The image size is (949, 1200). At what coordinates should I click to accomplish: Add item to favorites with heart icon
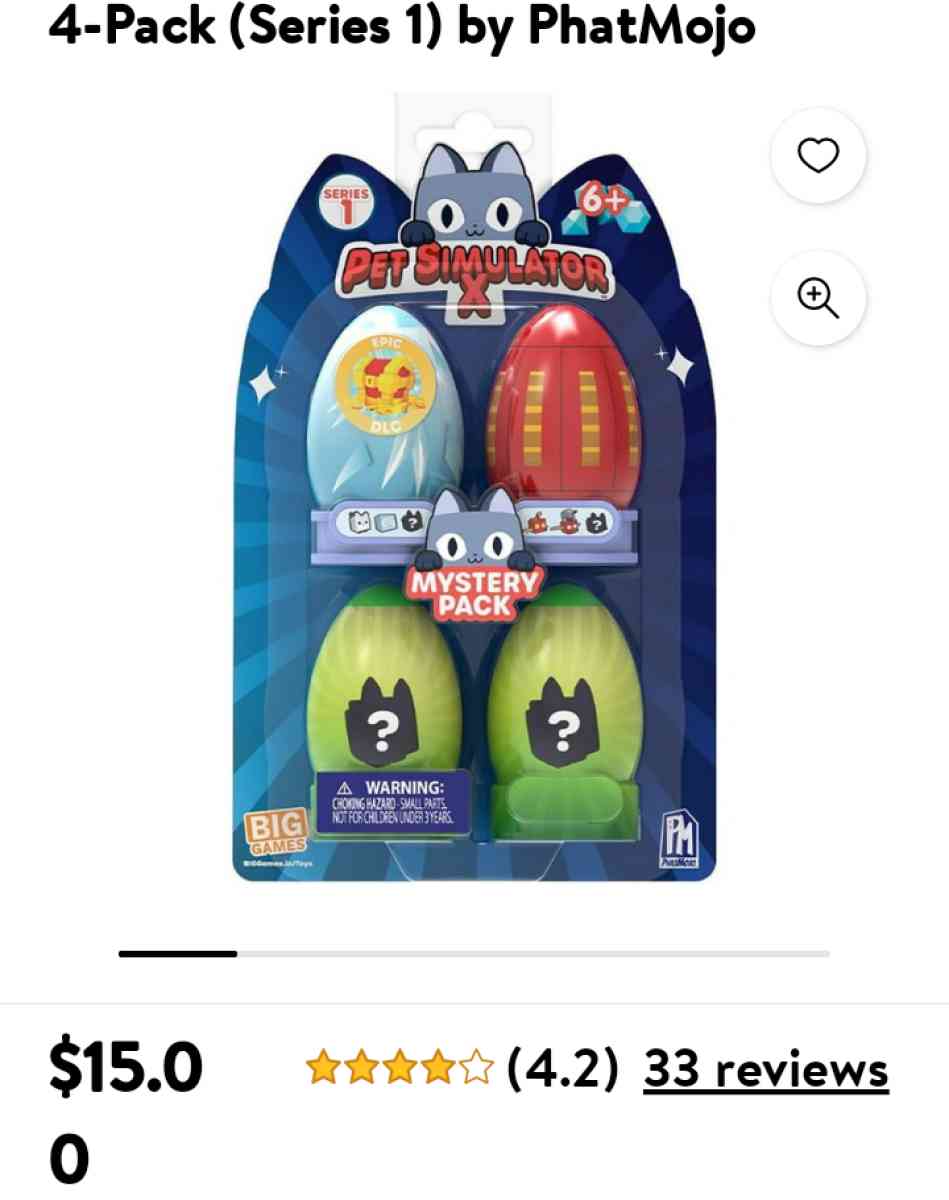(817, 156)
